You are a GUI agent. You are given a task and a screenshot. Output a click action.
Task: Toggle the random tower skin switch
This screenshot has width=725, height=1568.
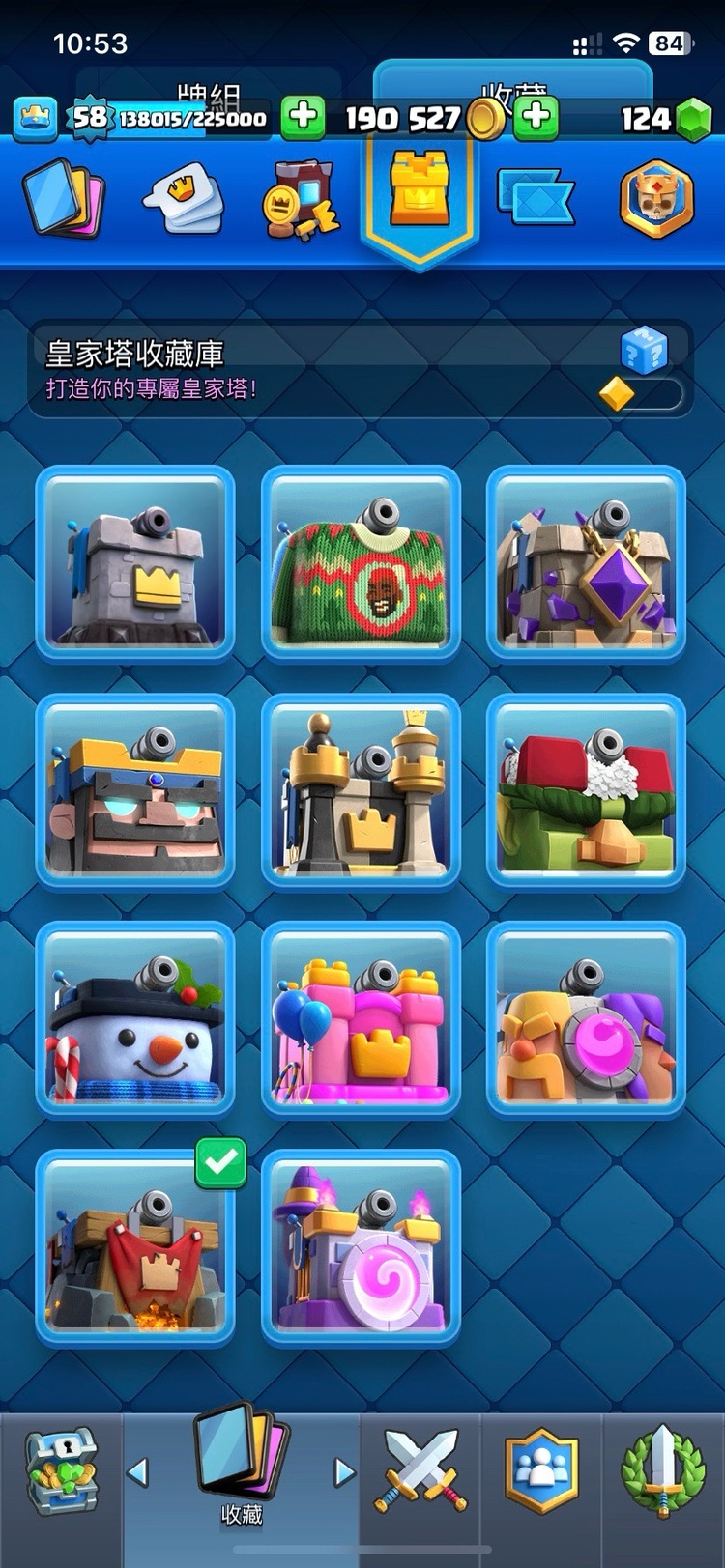[642, 393]
